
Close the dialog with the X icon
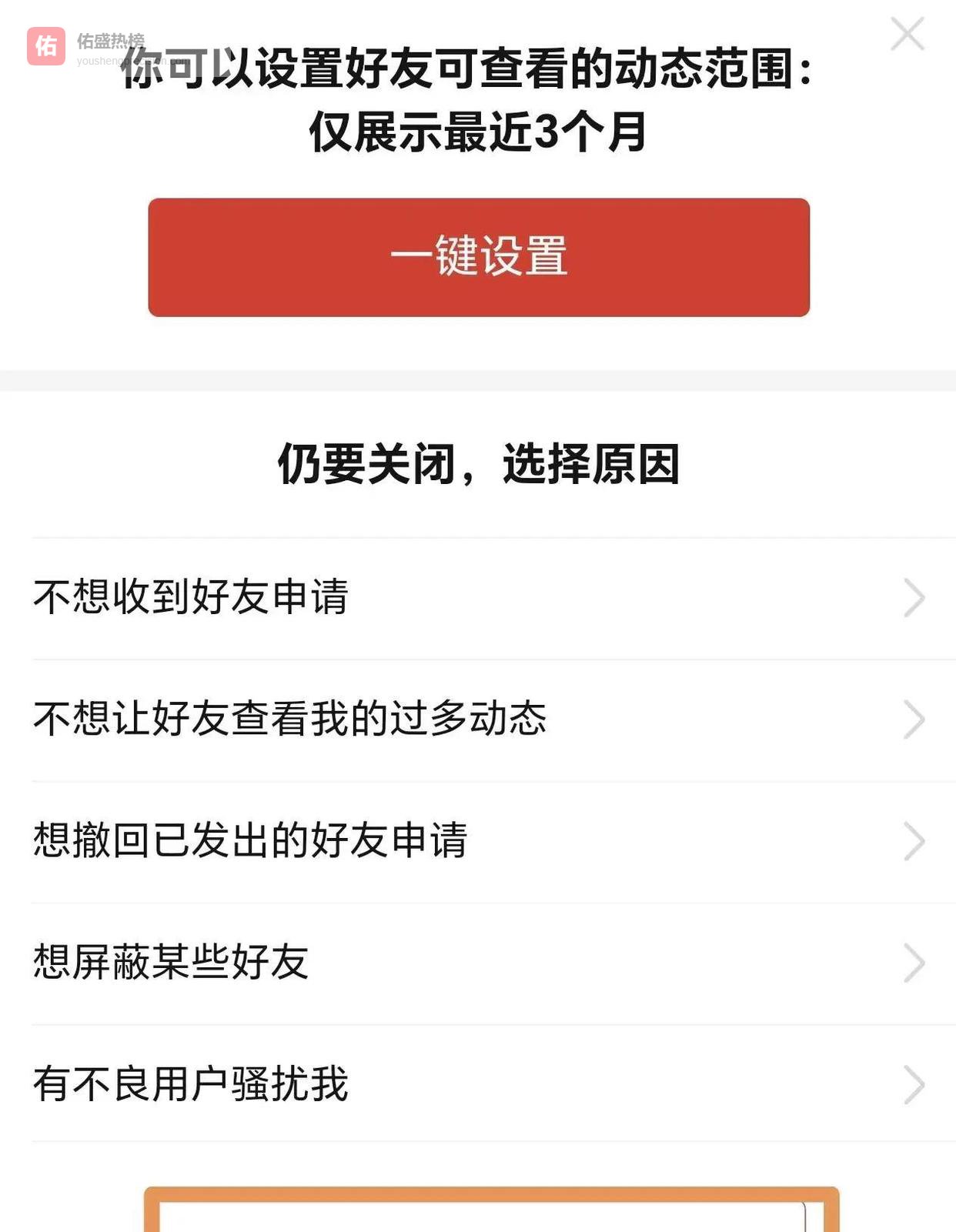[907, 35]
